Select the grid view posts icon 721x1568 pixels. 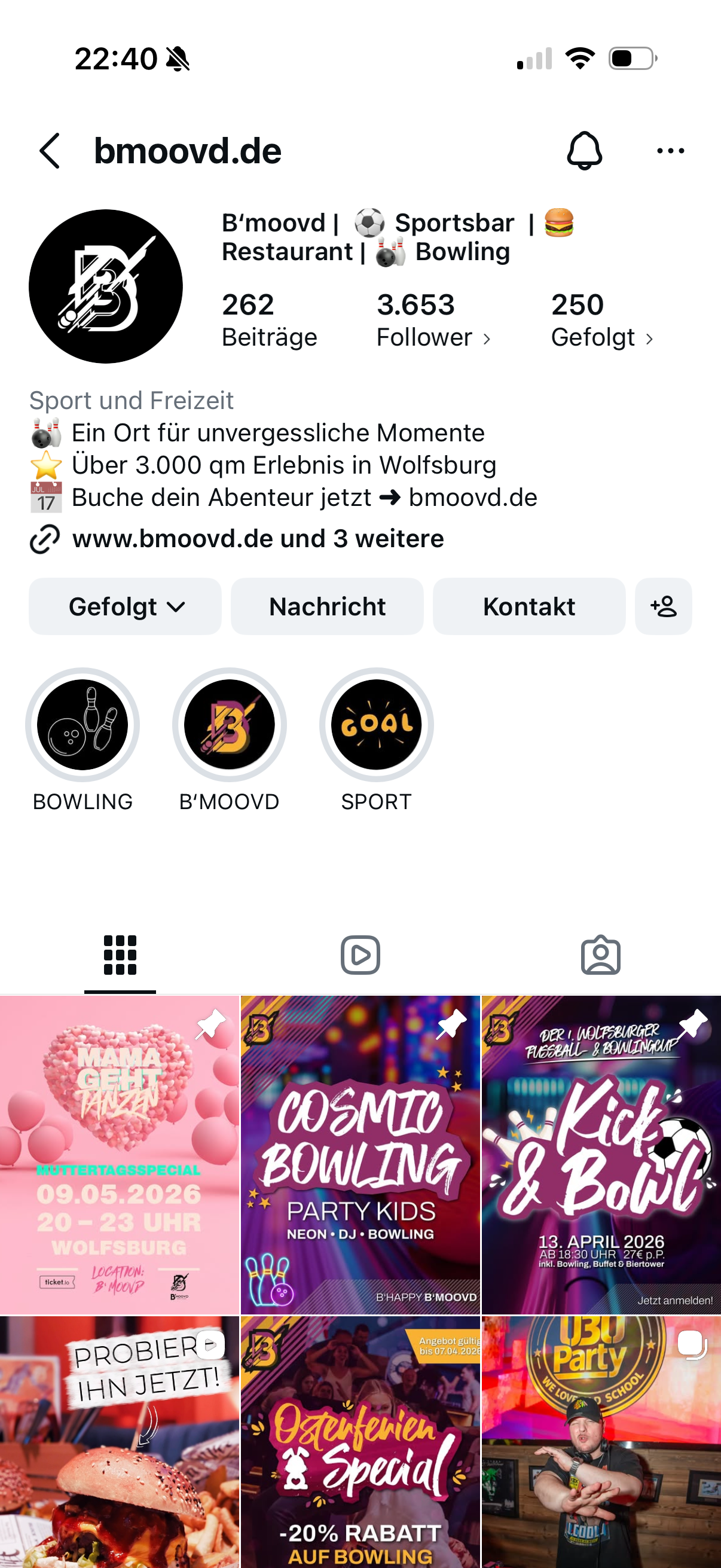coord(120,954)
